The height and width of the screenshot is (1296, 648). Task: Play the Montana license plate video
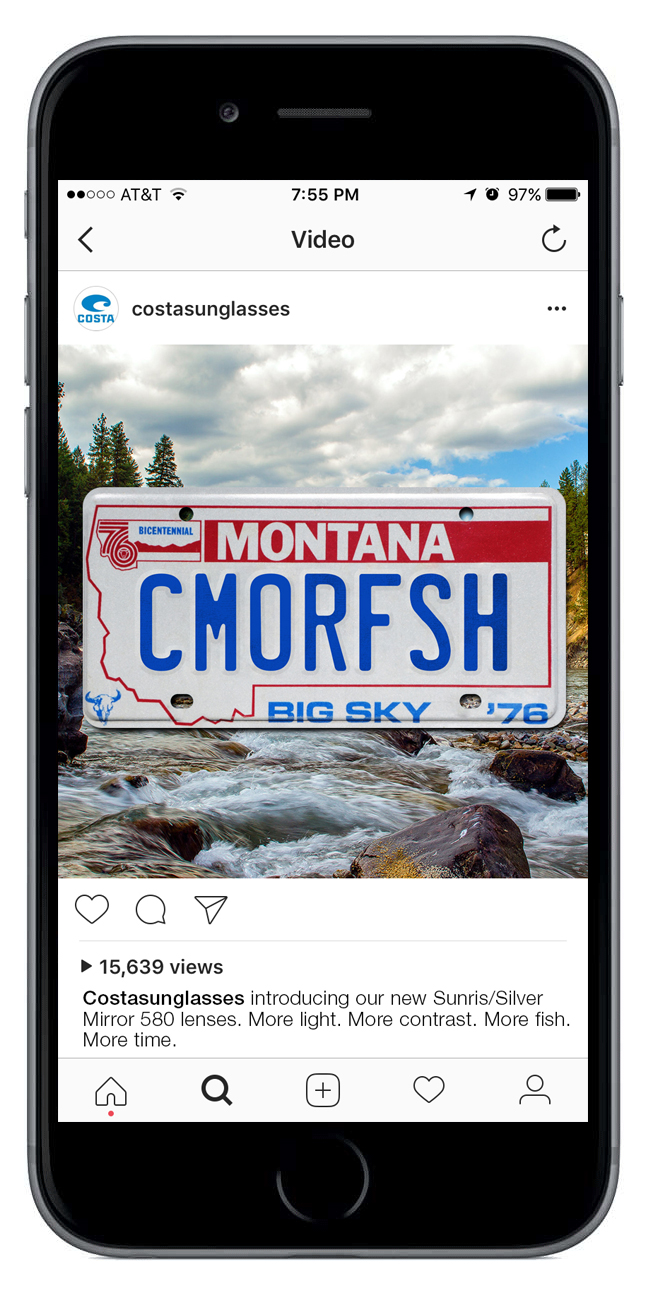click(x=323, y=610)
